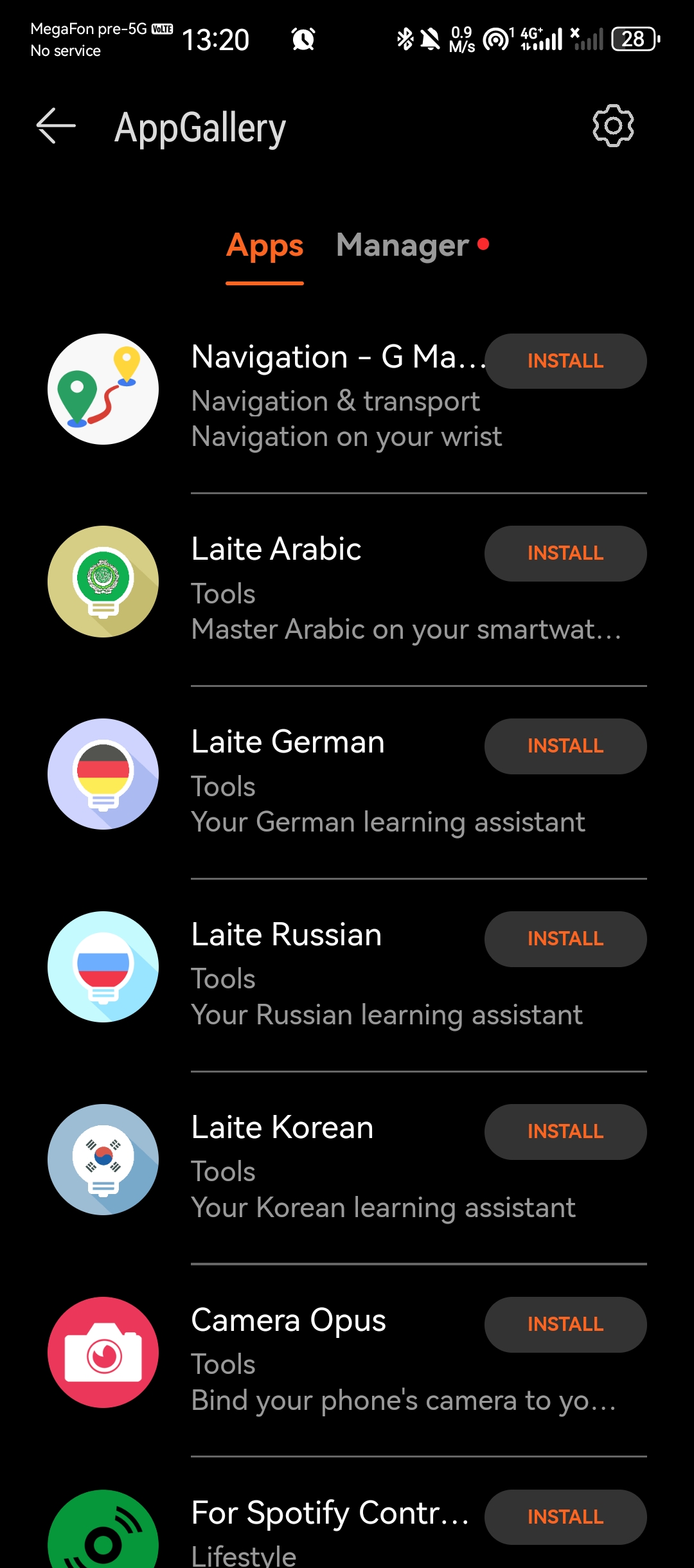
Task: Install Camera Opus
Action: (x=565, y=1324)
